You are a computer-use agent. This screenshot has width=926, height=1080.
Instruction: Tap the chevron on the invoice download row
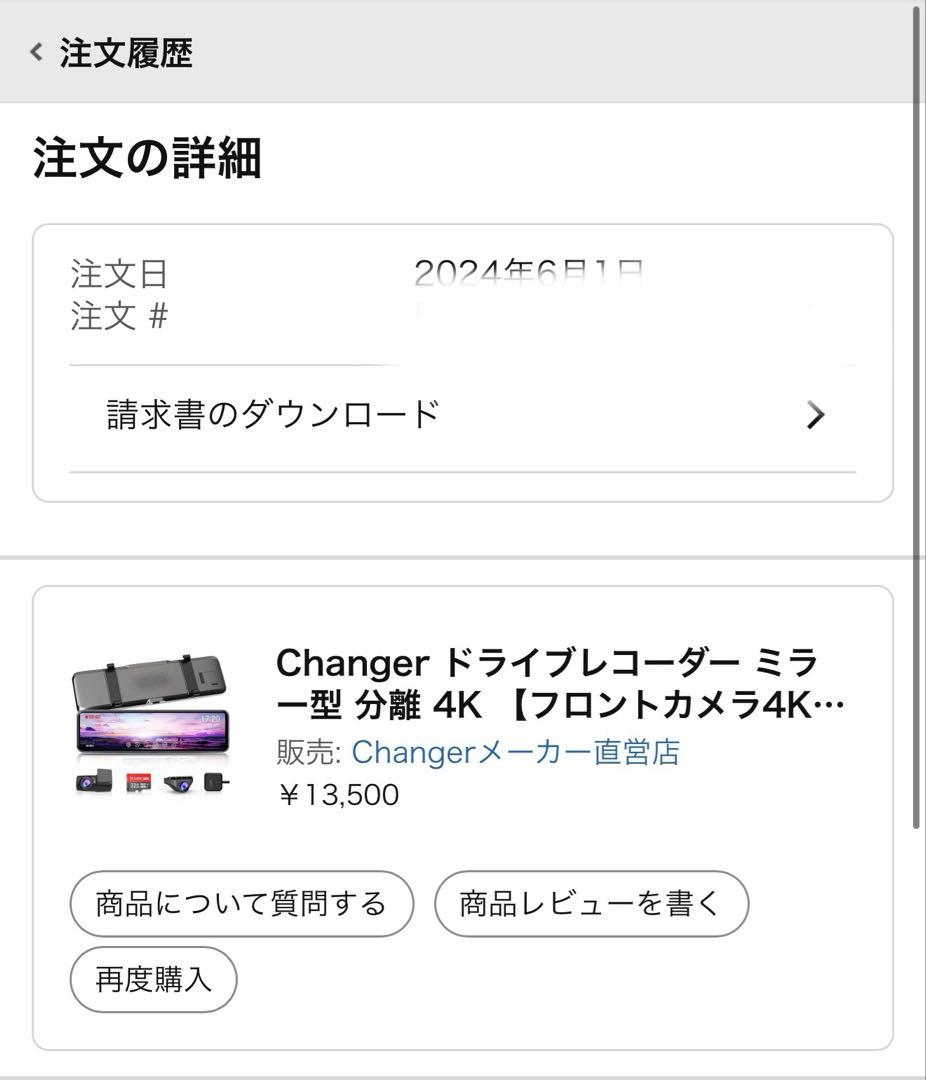pyautogui.click(x=819, y=413)
